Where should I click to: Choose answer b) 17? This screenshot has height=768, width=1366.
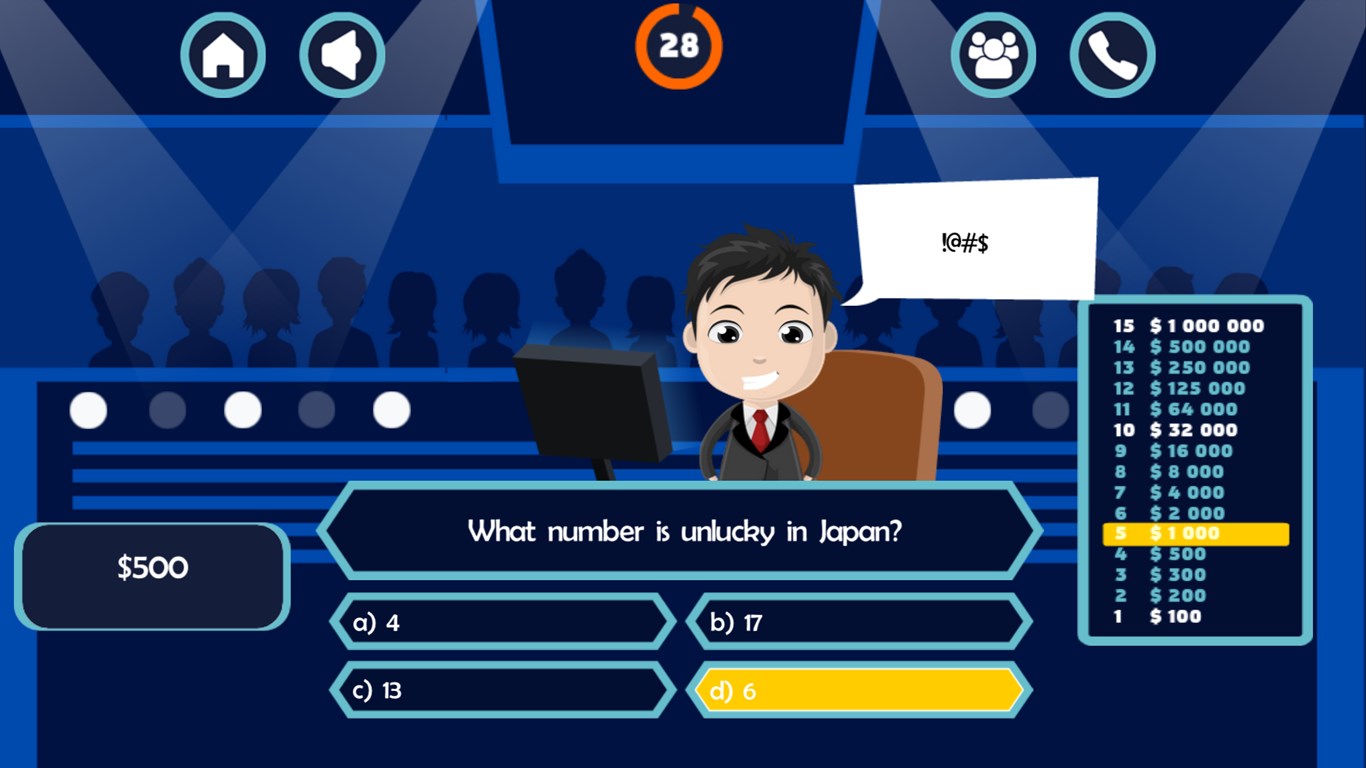(859, 622)
